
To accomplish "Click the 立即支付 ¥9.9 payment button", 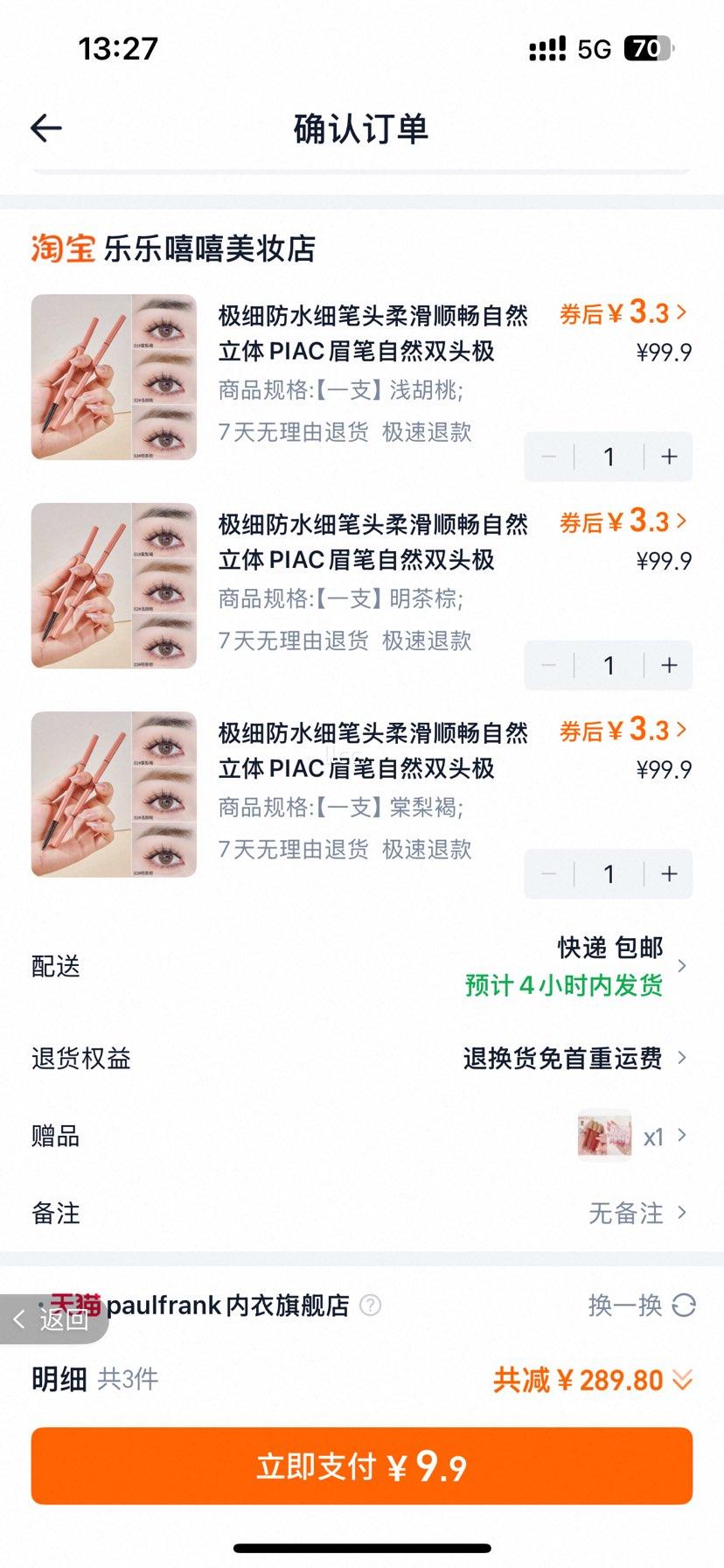I will point(362,1465).
